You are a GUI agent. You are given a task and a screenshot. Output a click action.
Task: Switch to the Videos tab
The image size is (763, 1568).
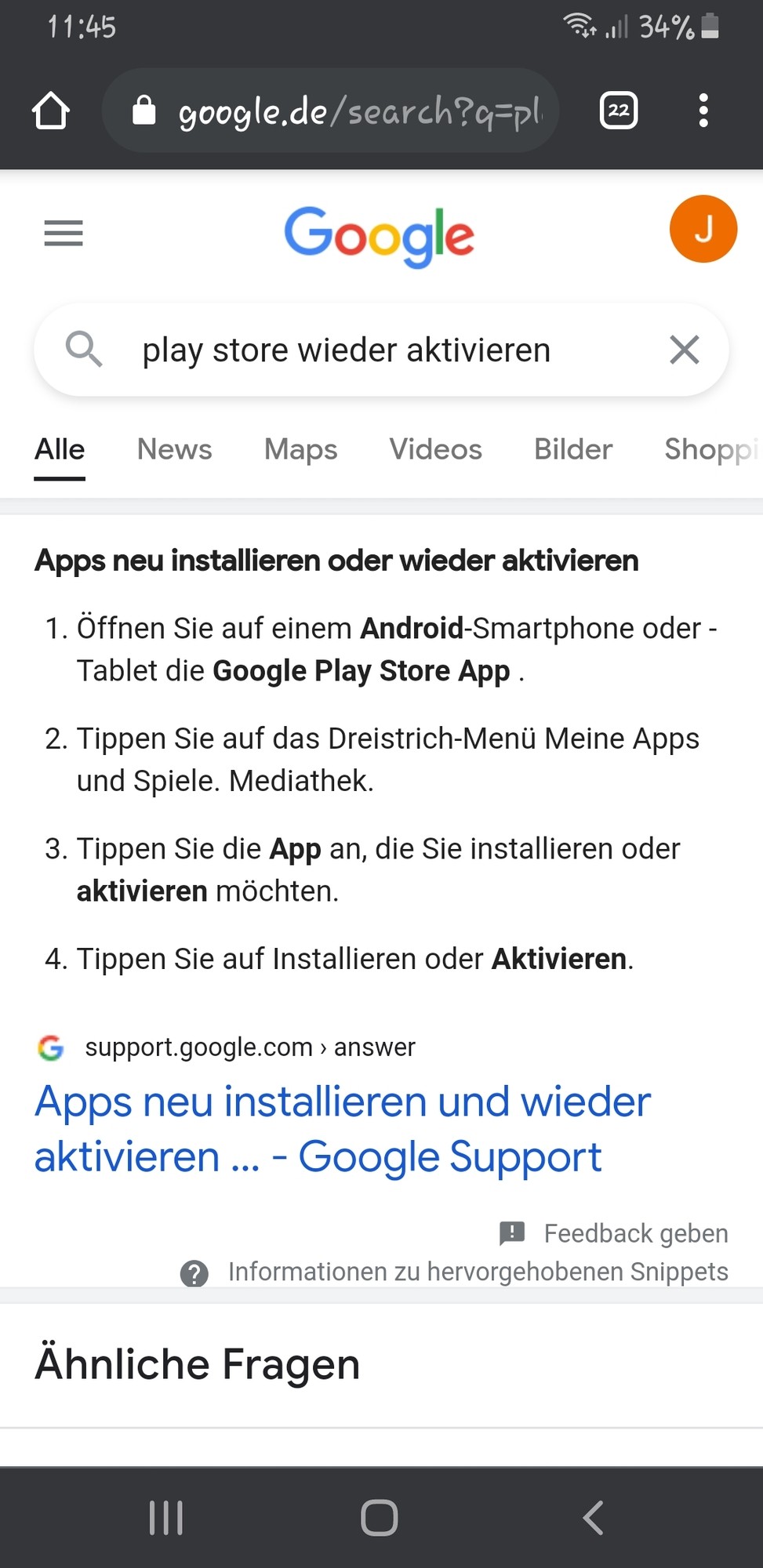(435, 449)
